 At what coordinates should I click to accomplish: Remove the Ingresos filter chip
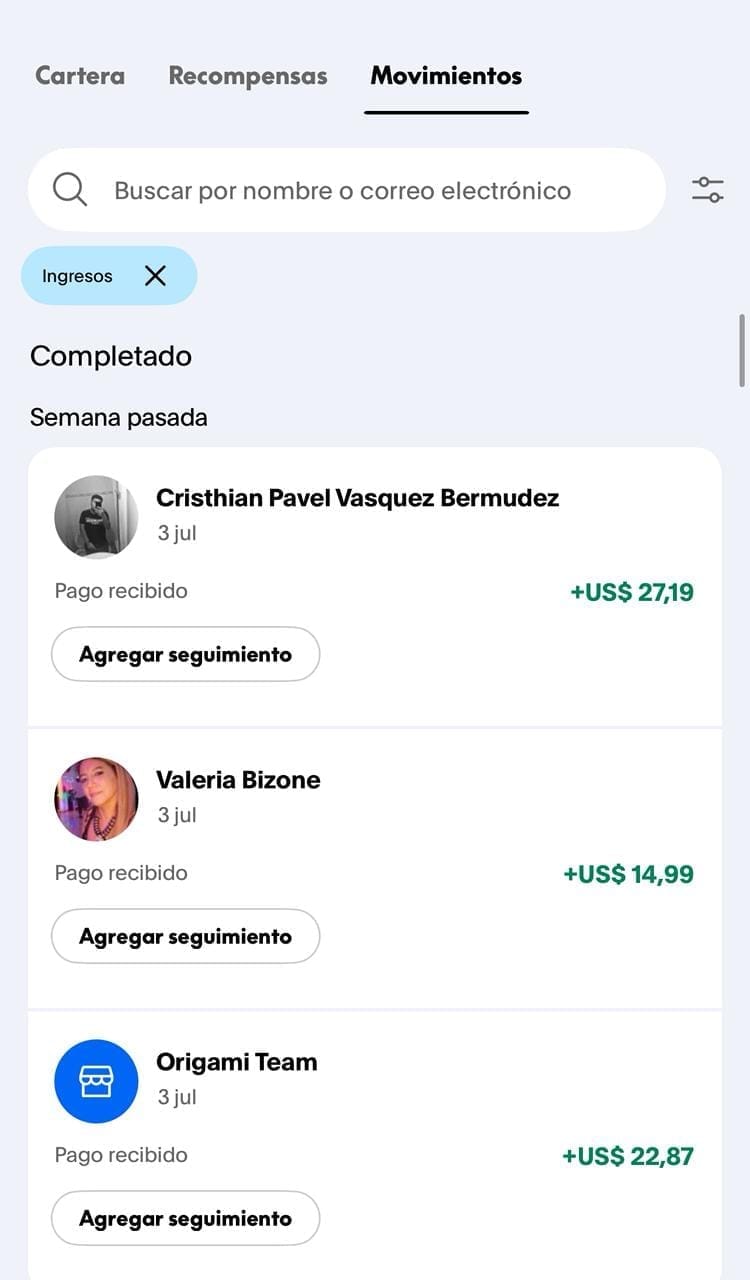(x=155, y=276)
